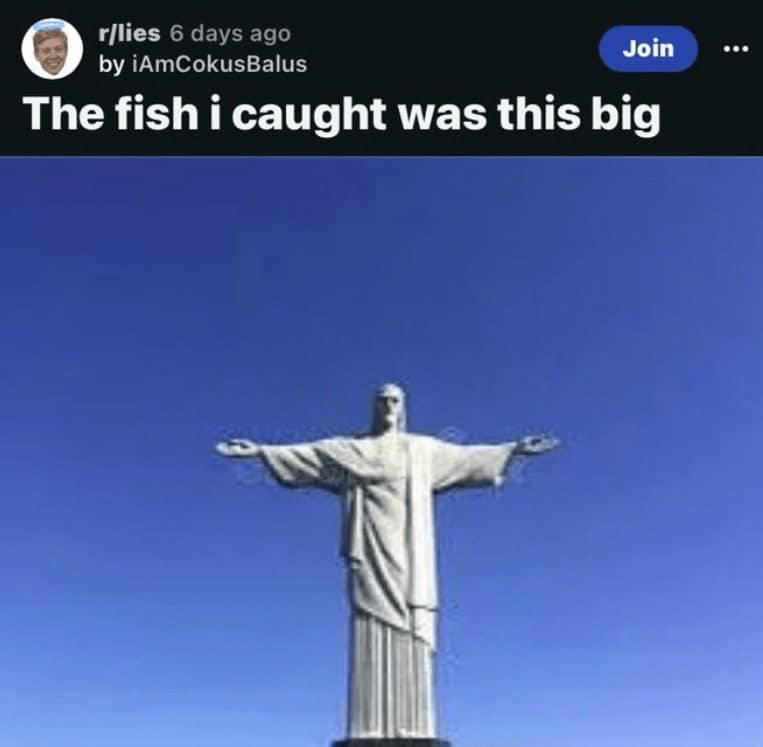This screenshot has height=747, width=763.
Task: Open the post overflow menu
Action: [735, 48]
